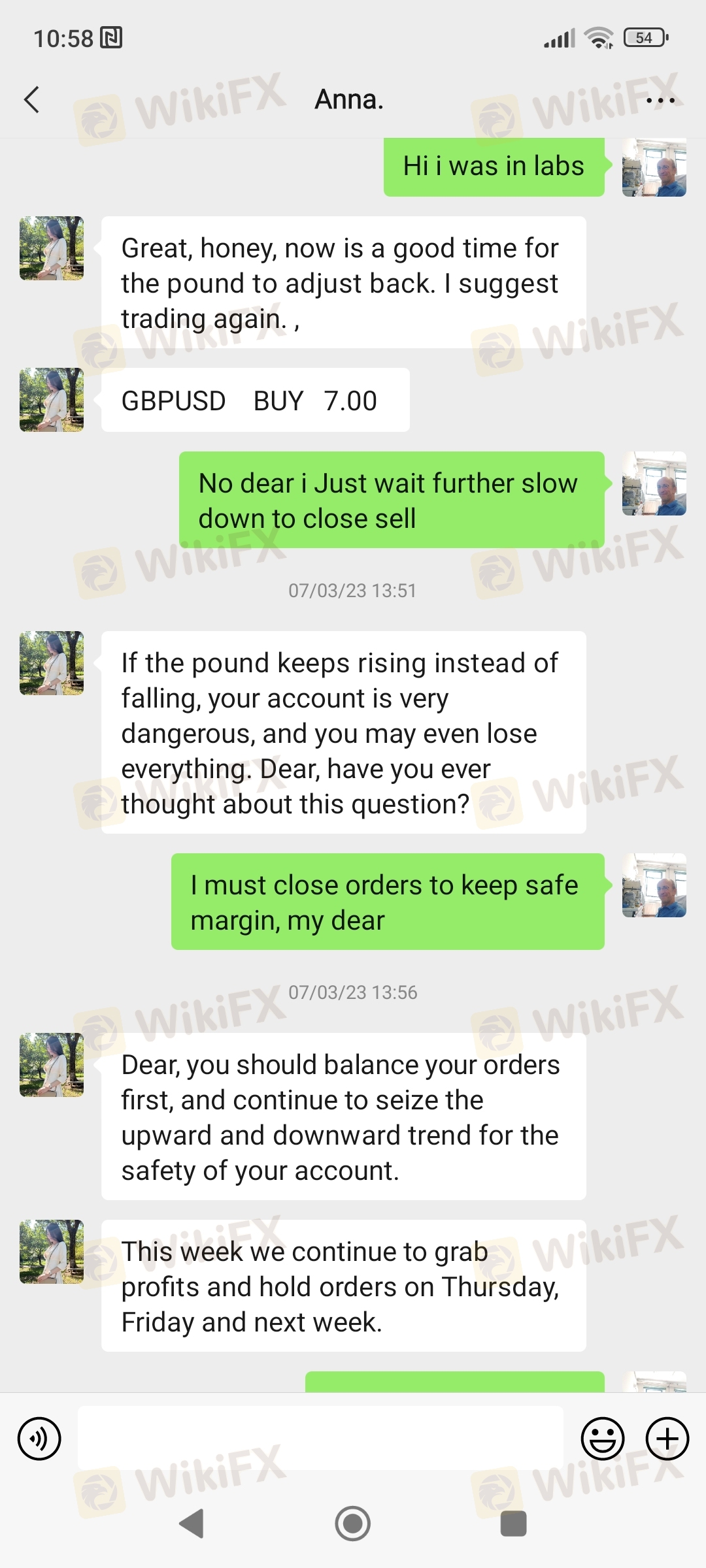
Task: Open own avatar beside 'Hi i was in labs'
Action: click(x=654, y=167)
